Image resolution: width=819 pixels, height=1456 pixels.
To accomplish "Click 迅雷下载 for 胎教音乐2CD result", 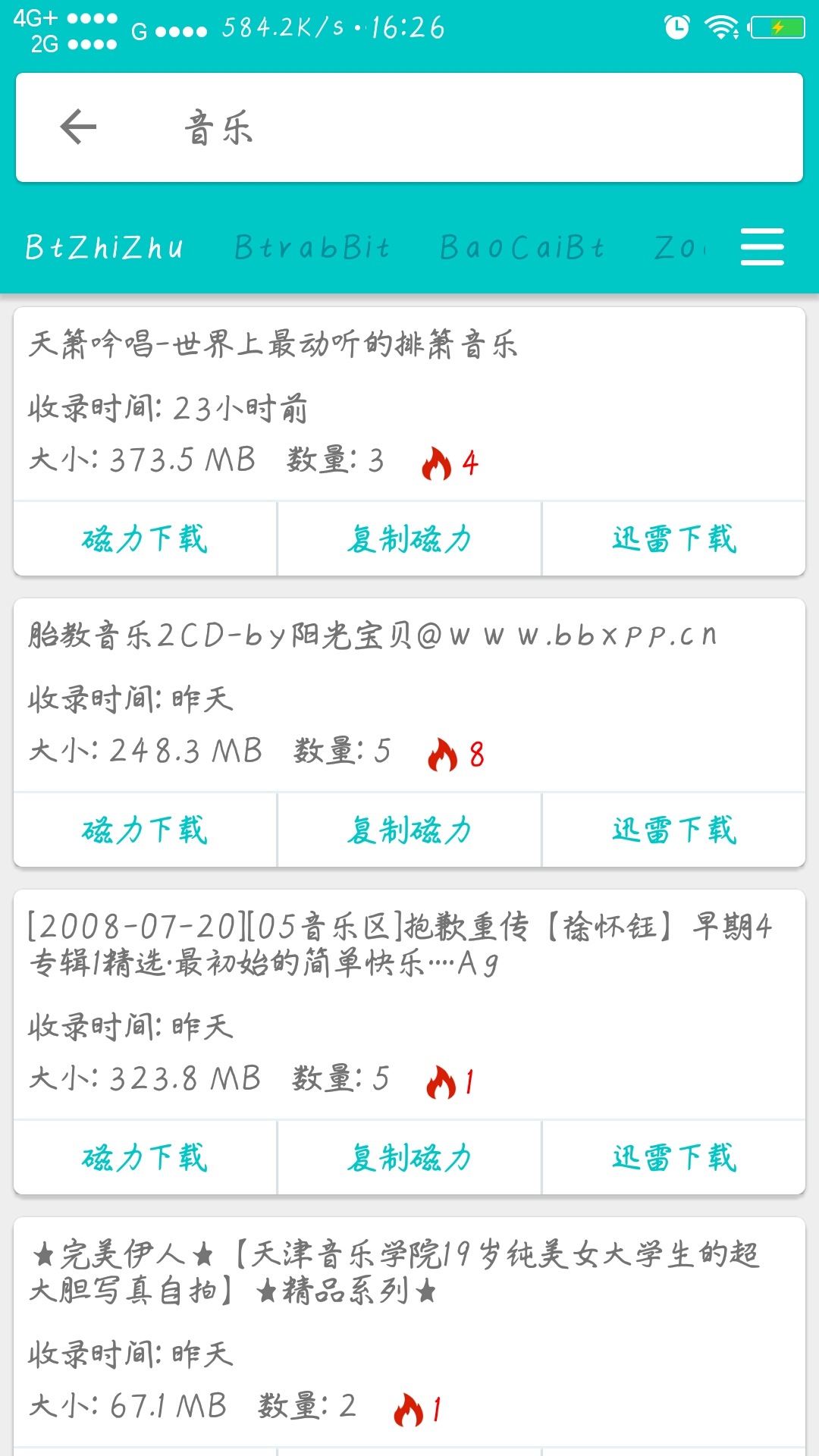I will coord(673,830).
